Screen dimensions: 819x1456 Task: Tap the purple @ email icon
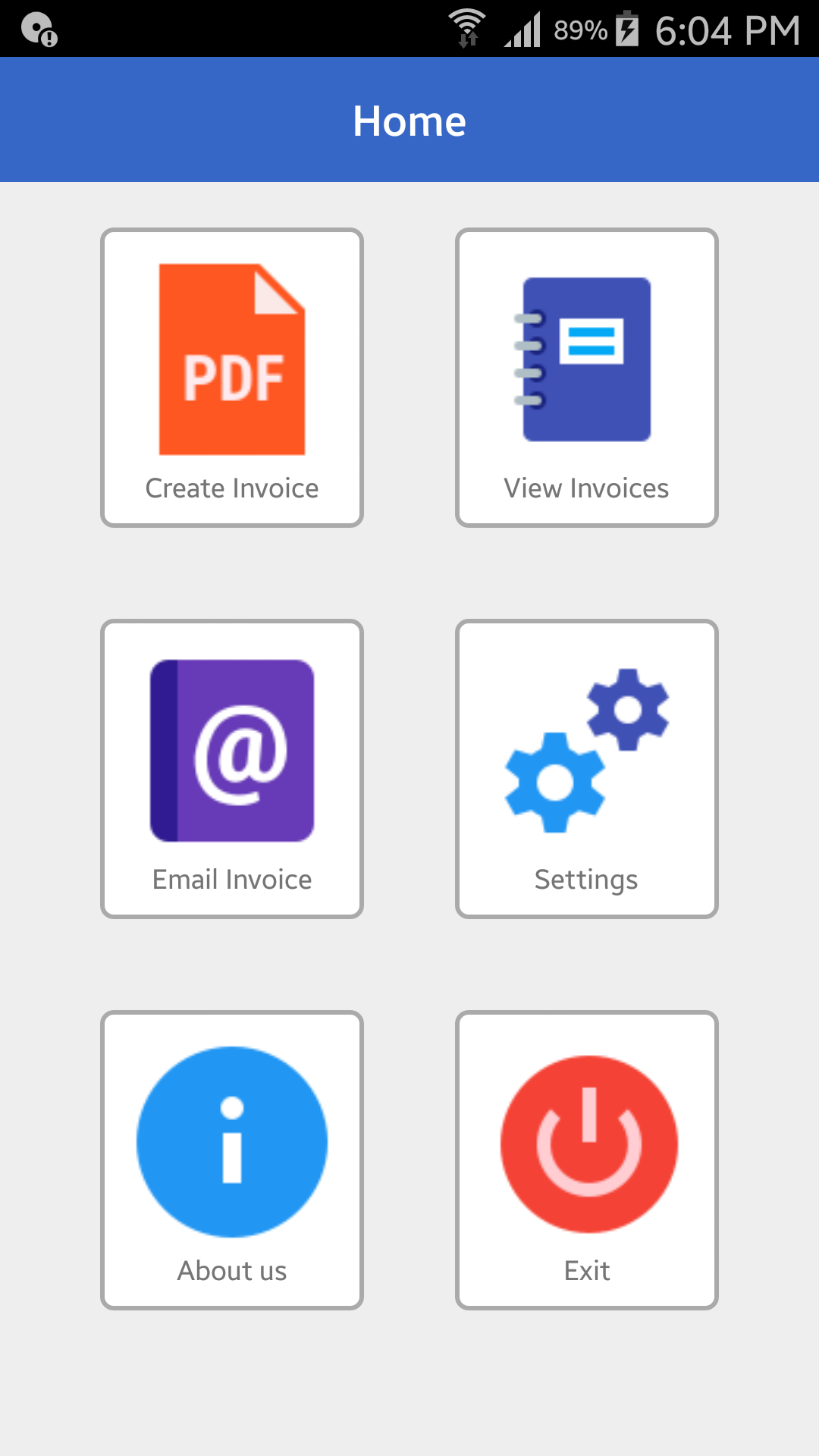[x=231, y=751]
